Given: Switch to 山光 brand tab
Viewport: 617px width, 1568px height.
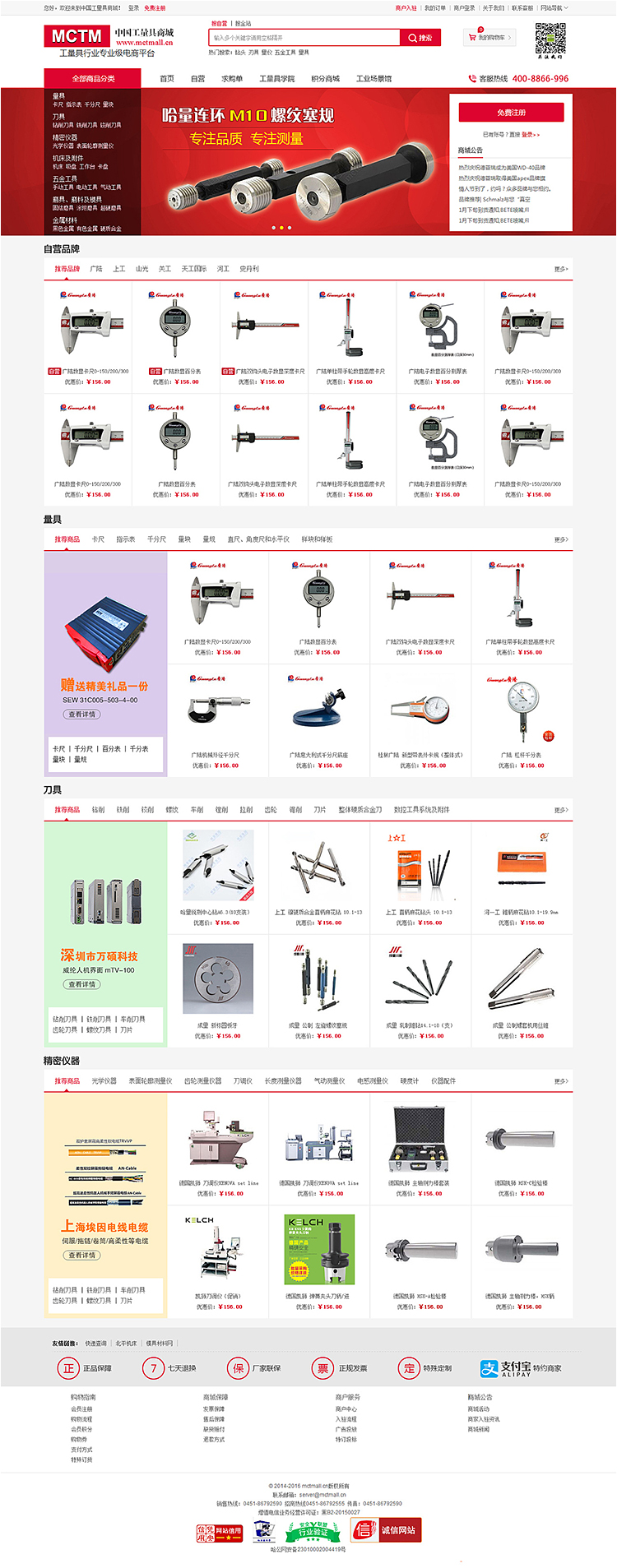Looking at the screenshot, I should [141, 269].
